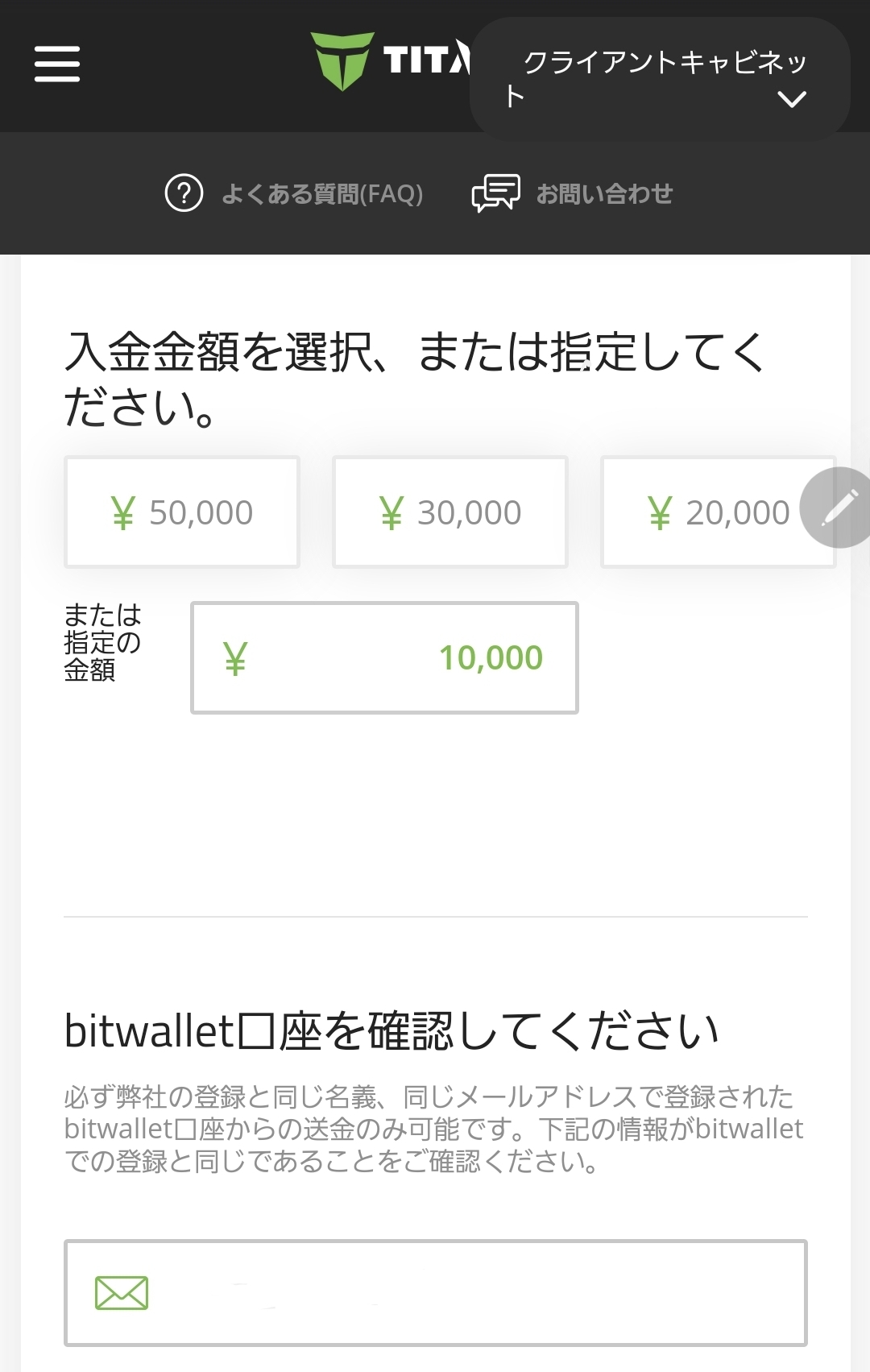This screenshot has width=870, height=1372.
Task: Open the hamburger menu
Action: (x=57, y=64)
